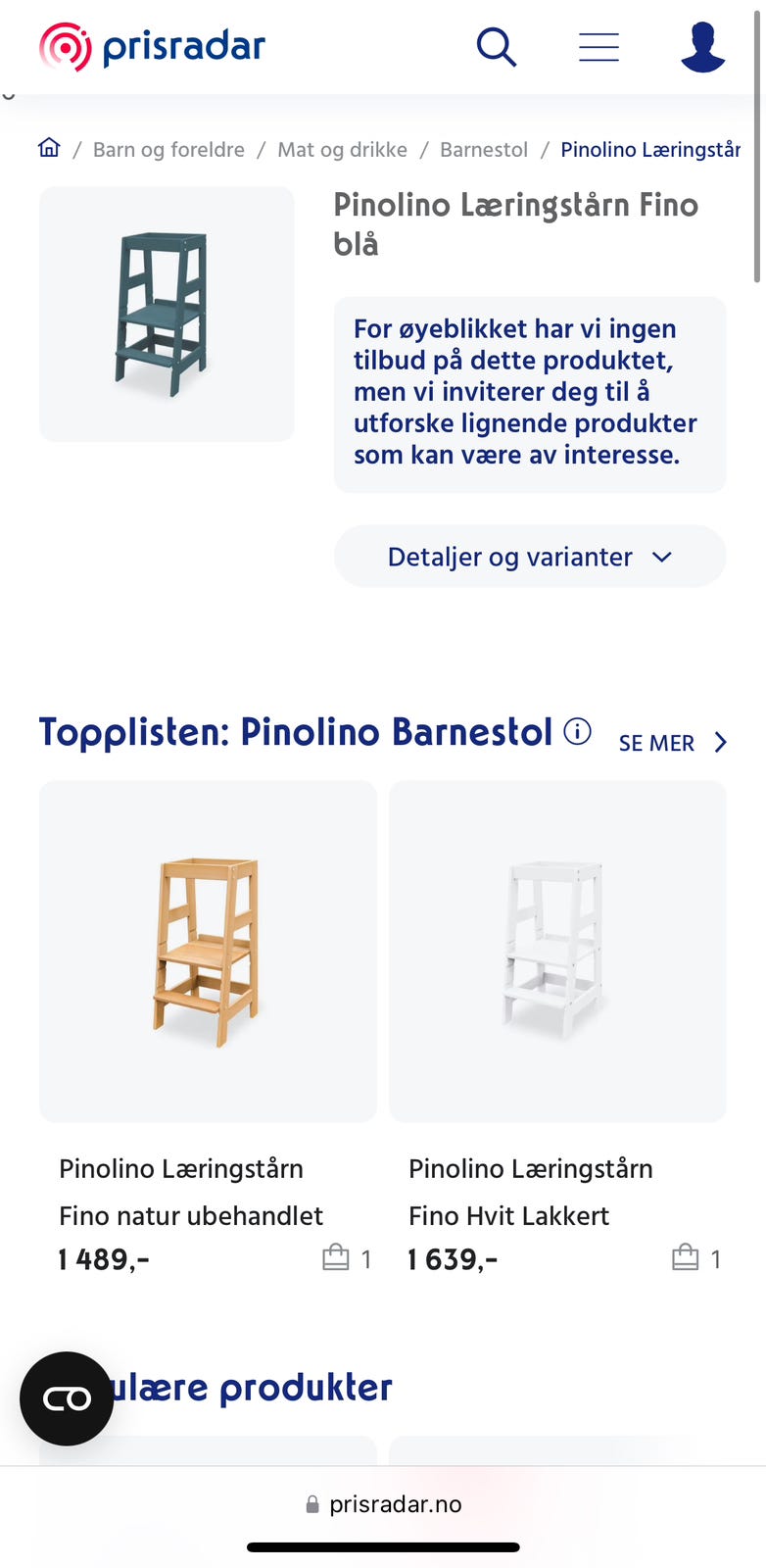Click the user profile icon

pos(701,46)
